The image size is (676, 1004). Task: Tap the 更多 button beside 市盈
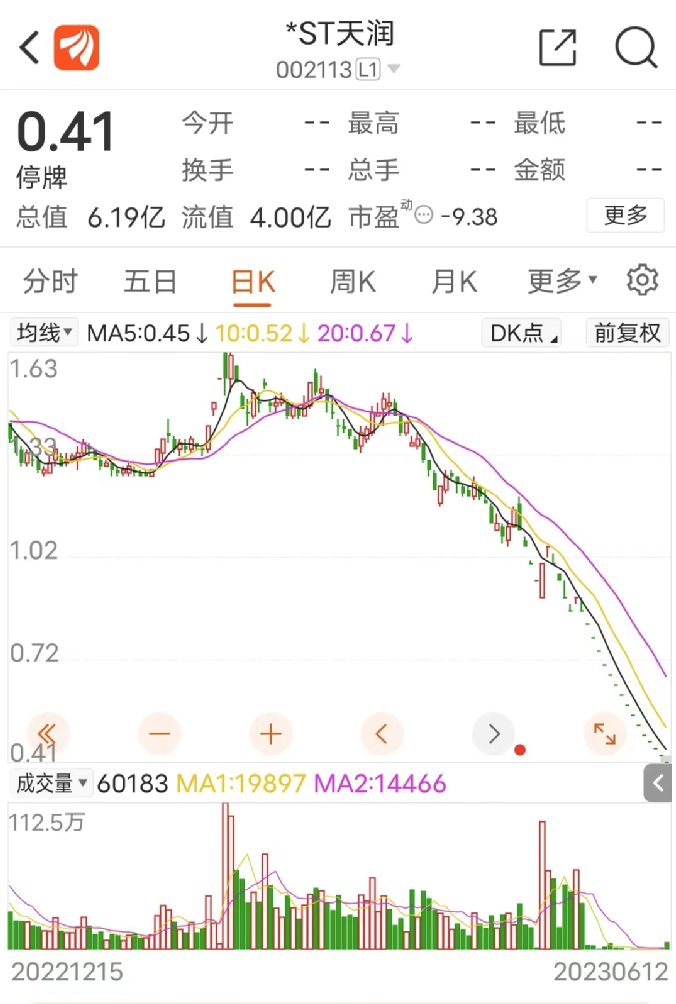click(626, 215)
